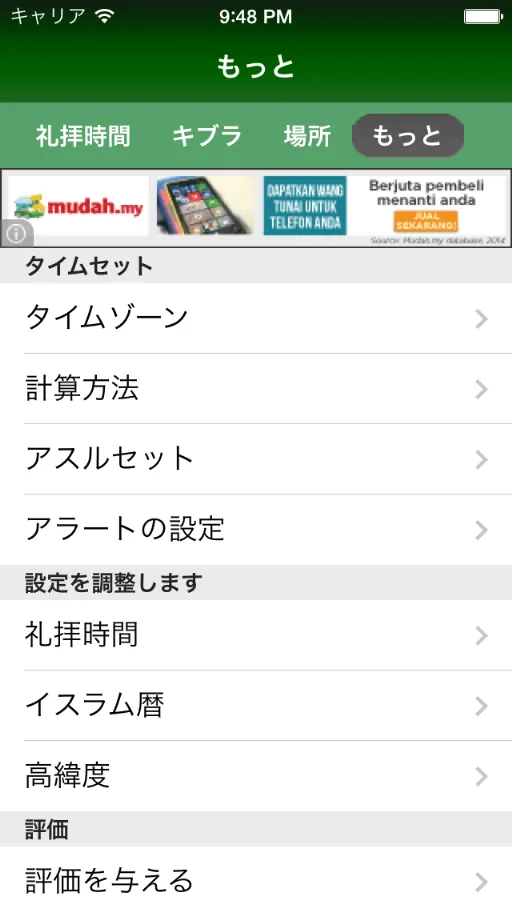Switch to the 場所 tab
This screenshot has width=512, height=908.
(307, 136)
